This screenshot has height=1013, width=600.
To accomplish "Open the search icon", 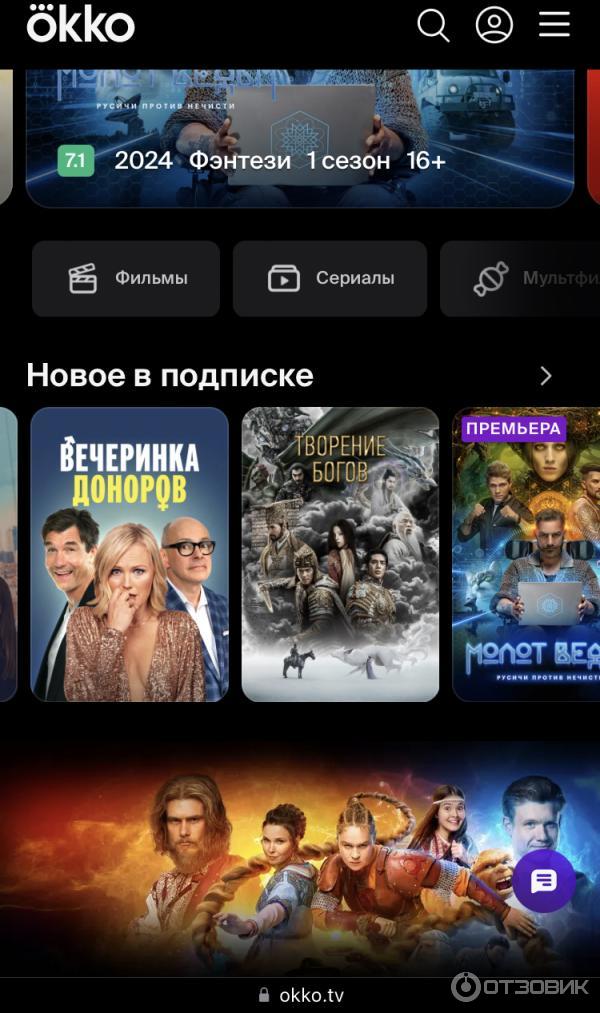I will 433,26.
